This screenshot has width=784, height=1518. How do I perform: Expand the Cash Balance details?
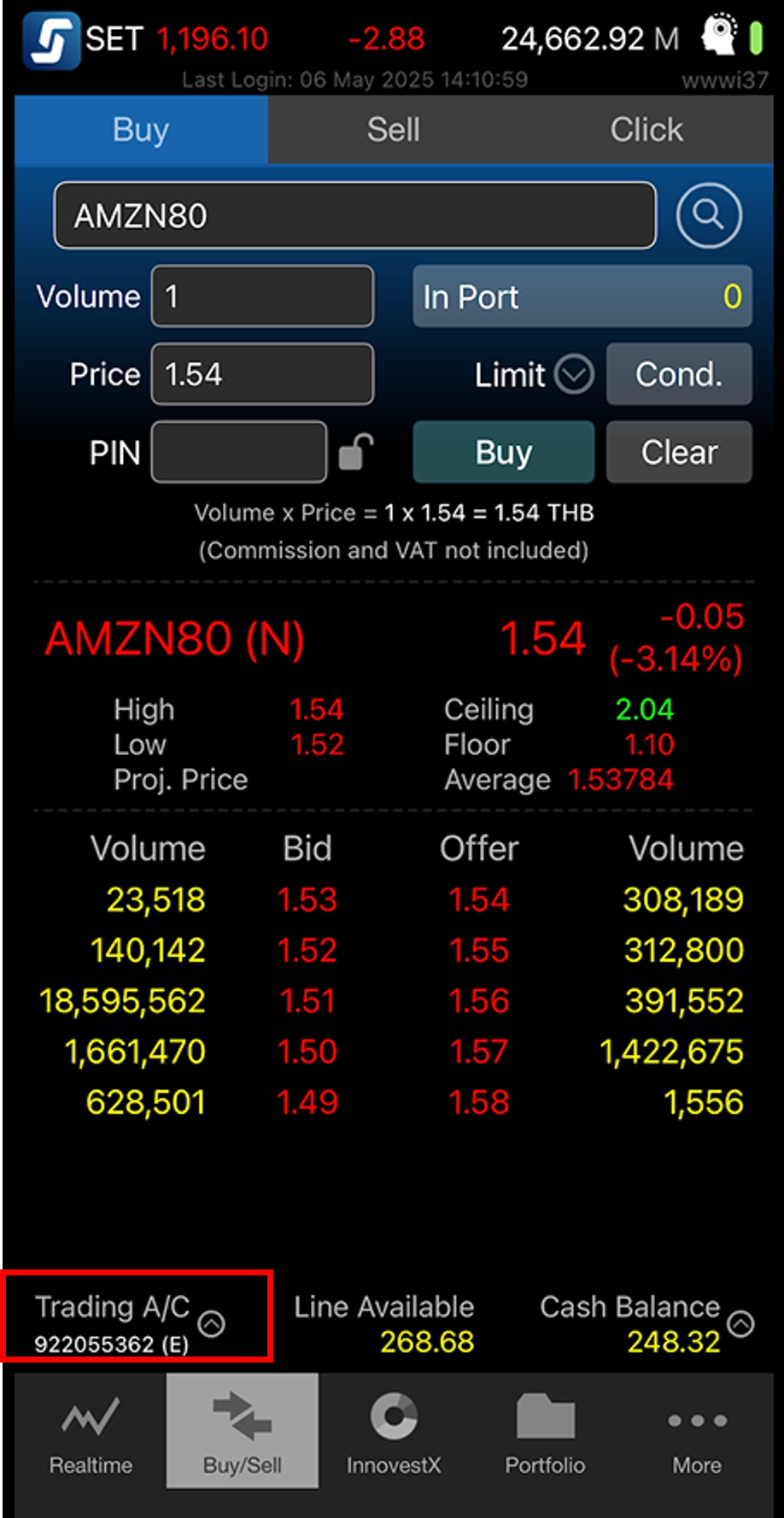point(740,1323)
